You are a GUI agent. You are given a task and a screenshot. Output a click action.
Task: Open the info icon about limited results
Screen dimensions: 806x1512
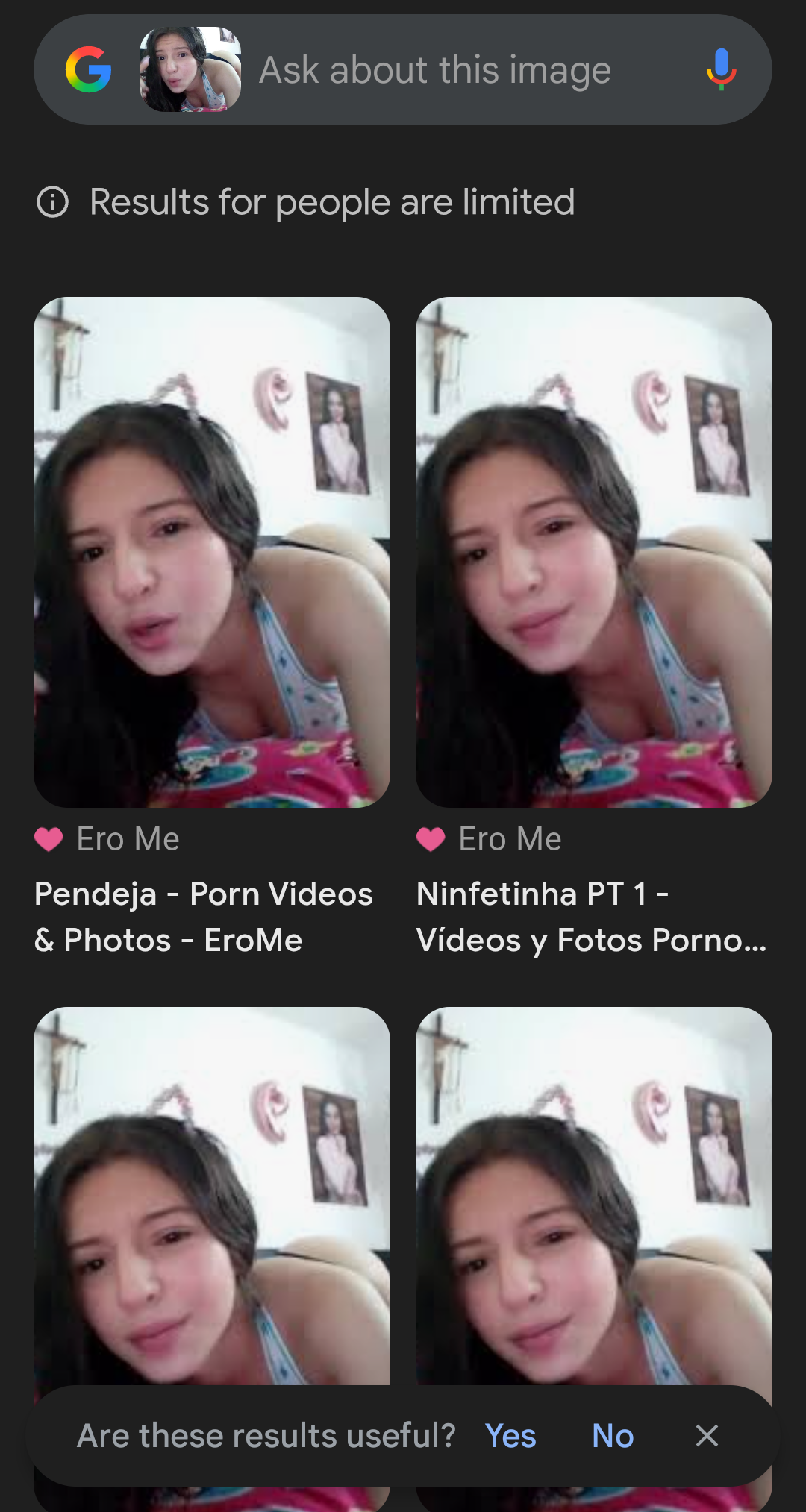click(x=52, y=202)
